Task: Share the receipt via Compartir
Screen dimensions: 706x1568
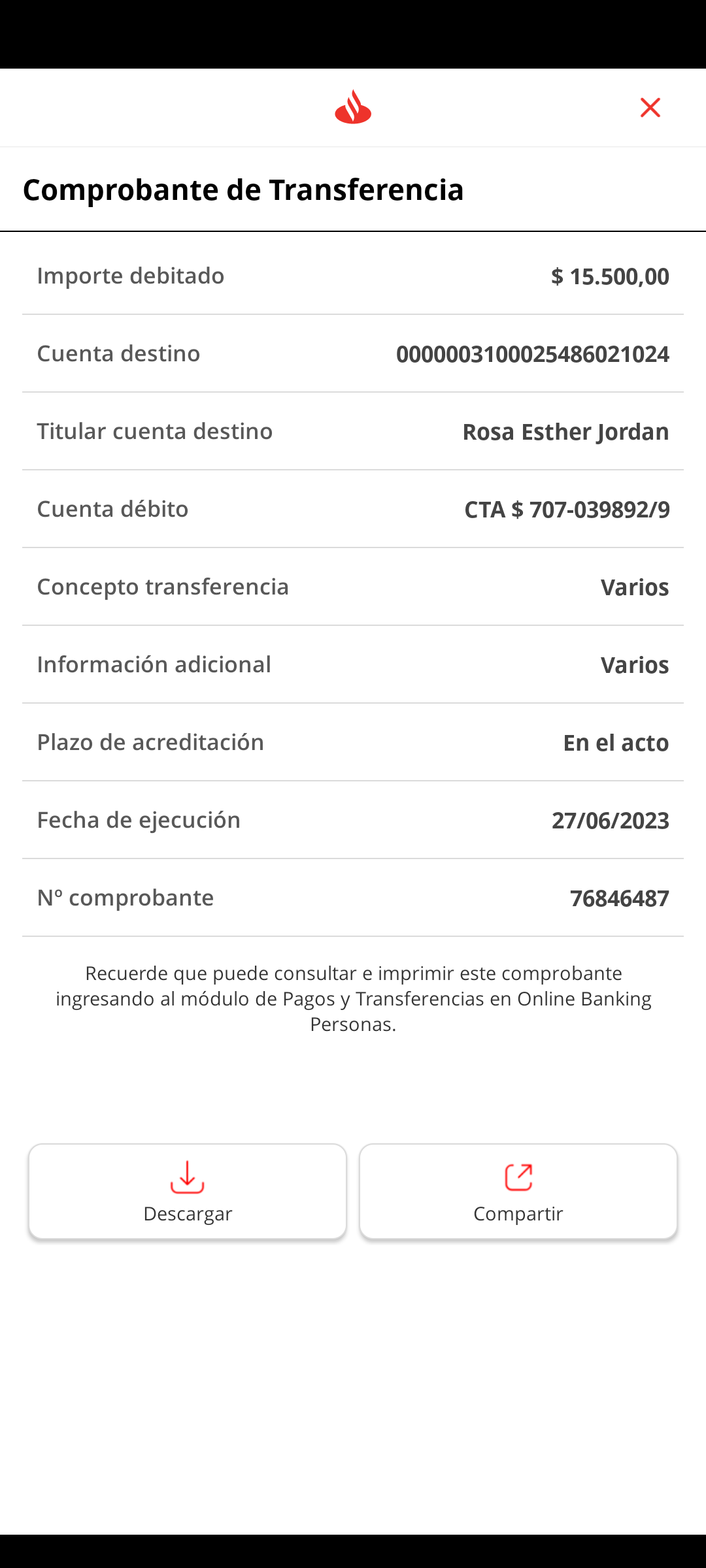Action: coord(518,1191)
